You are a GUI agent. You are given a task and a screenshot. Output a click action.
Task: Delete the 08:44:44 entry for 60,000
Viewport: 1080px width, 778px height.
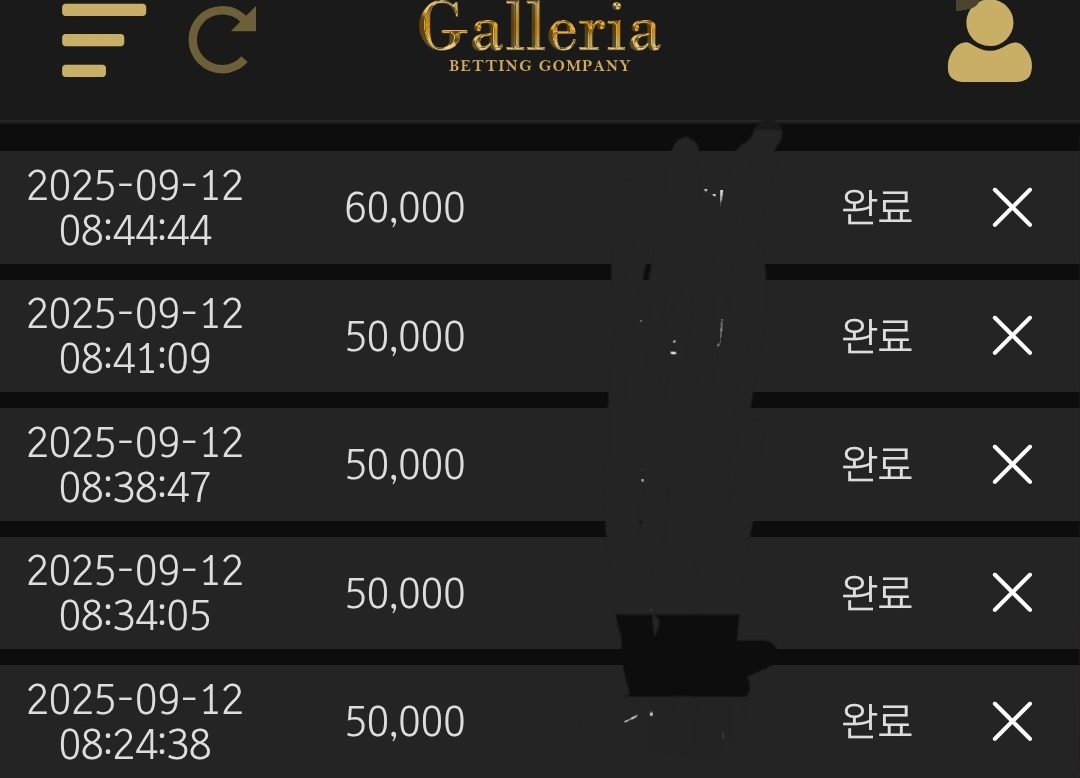(x=1012, y=208)
